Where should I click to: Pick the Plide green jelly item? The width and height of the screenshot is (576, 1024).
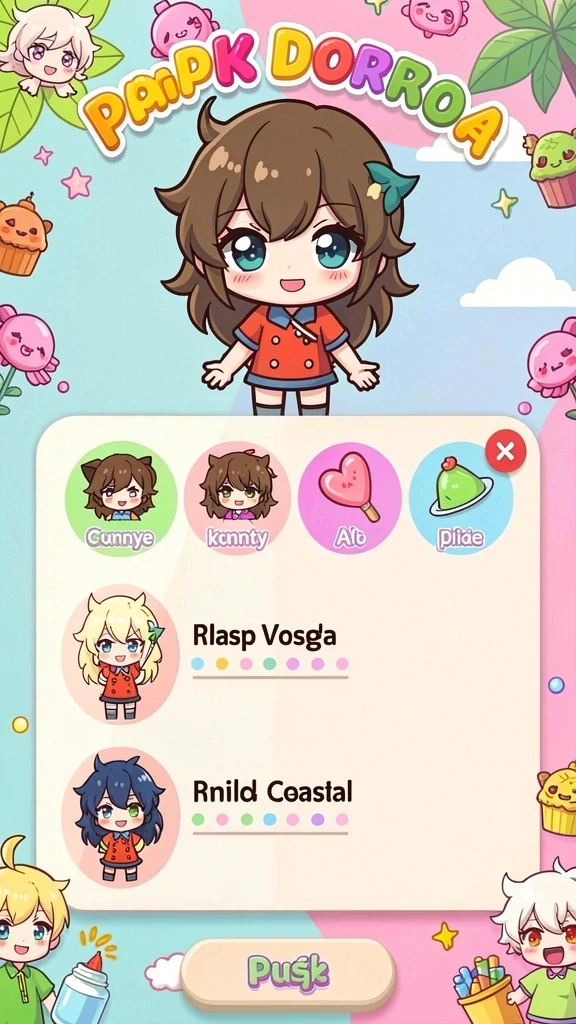(x=461, y=499)
